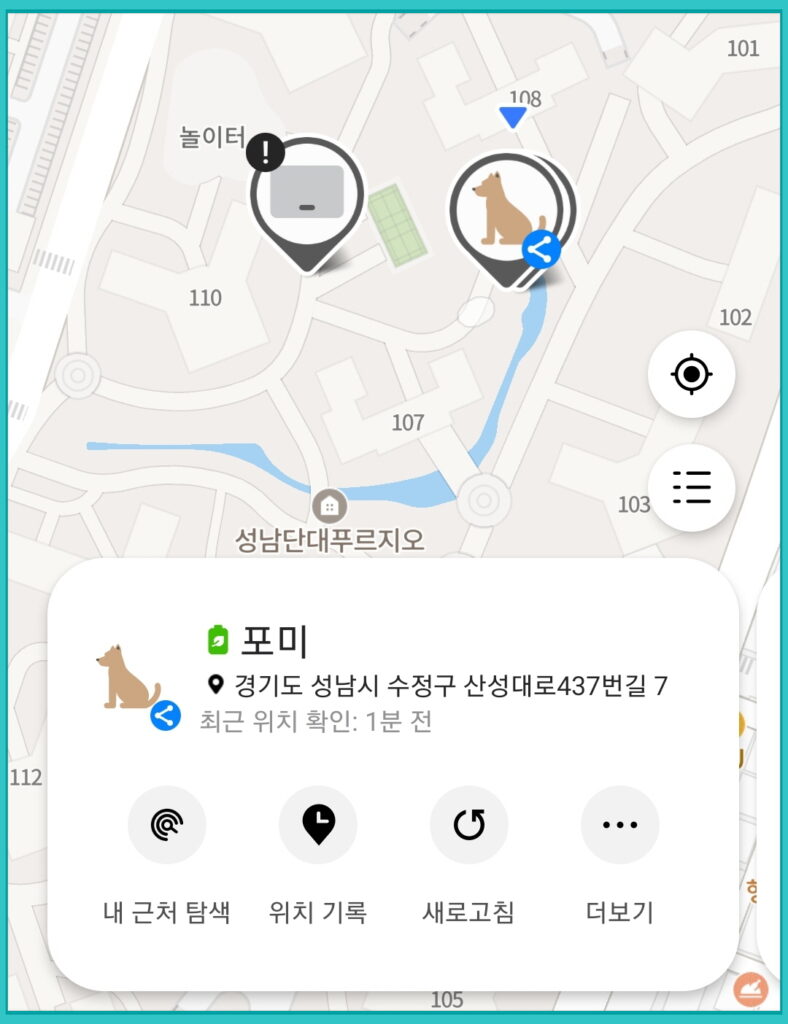Screen dimensions: 788x1024
Task: Tap the exclamation alert badge on the device marker
Action: click(265, 152)
